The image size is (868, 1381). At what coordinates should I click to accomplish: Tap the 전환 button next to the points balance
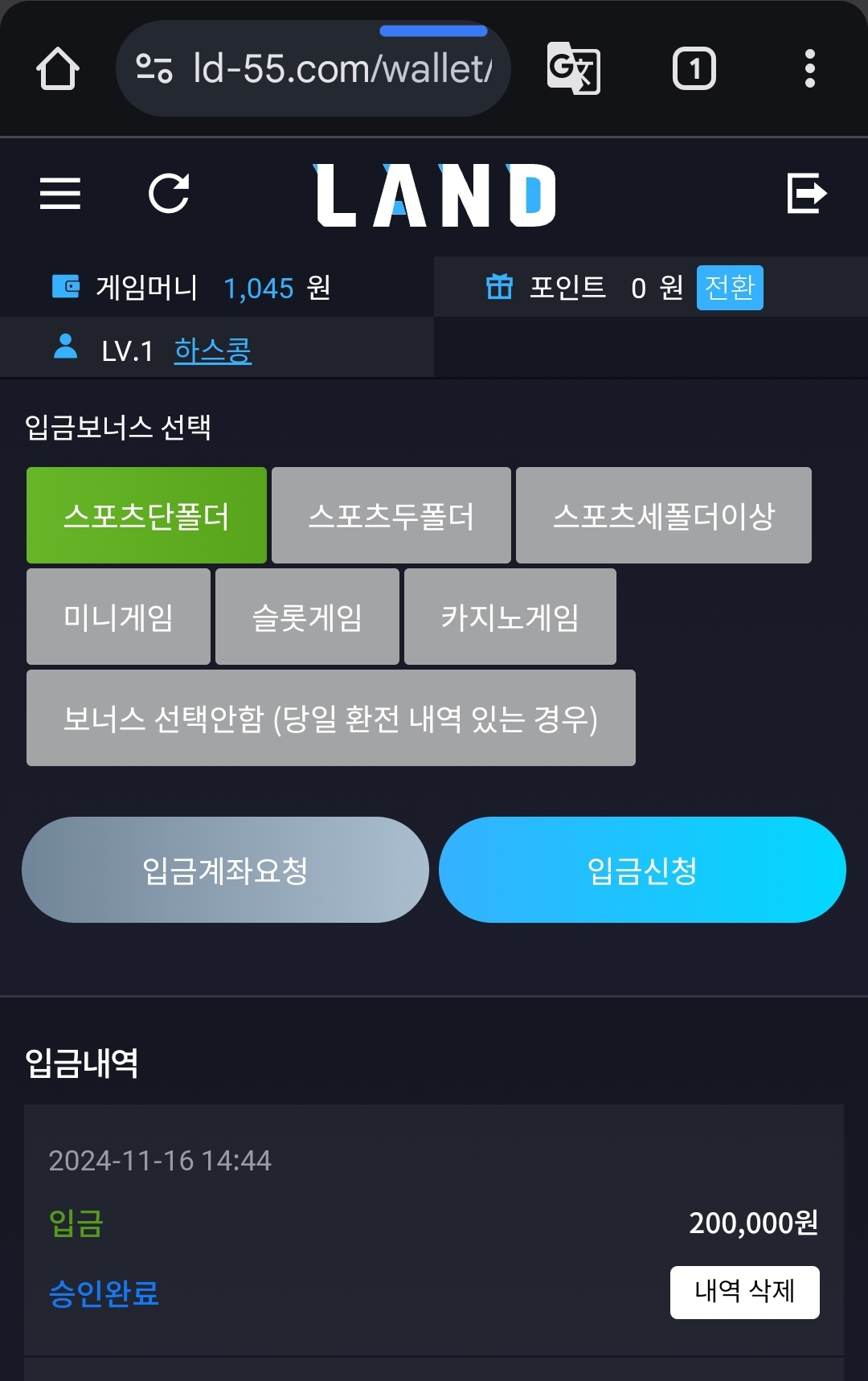[729, 288]
